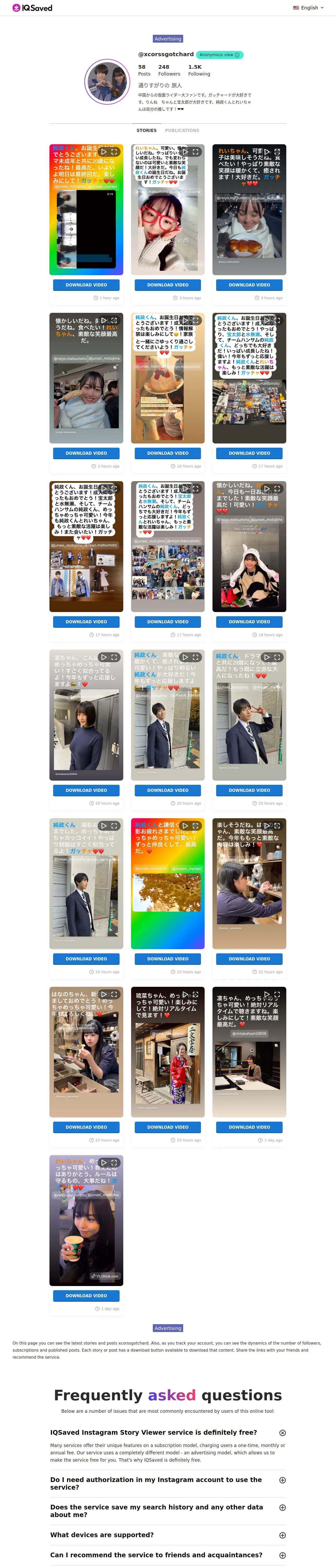The width and height of the screenshot is (336, 1568).
Task: Play the story posted 23 hours ago
Action: tap(185, 994)
